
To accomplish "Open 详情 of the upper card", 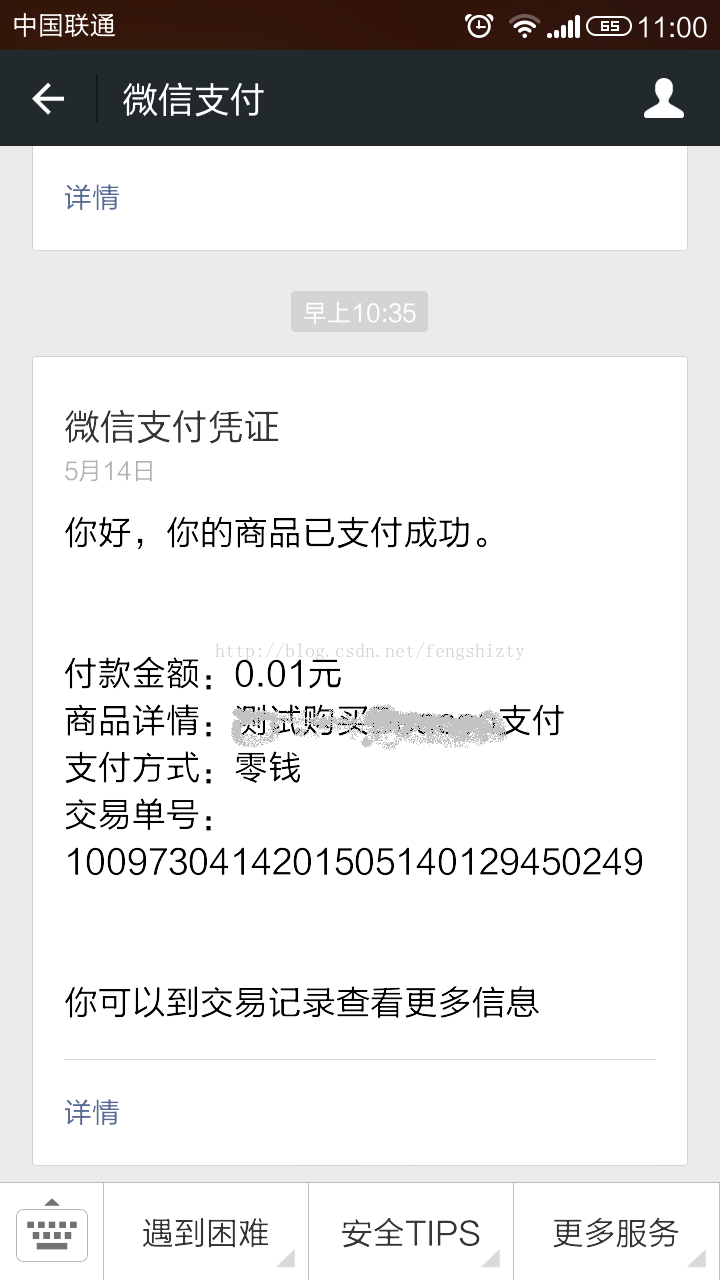I will coord(92,197).
